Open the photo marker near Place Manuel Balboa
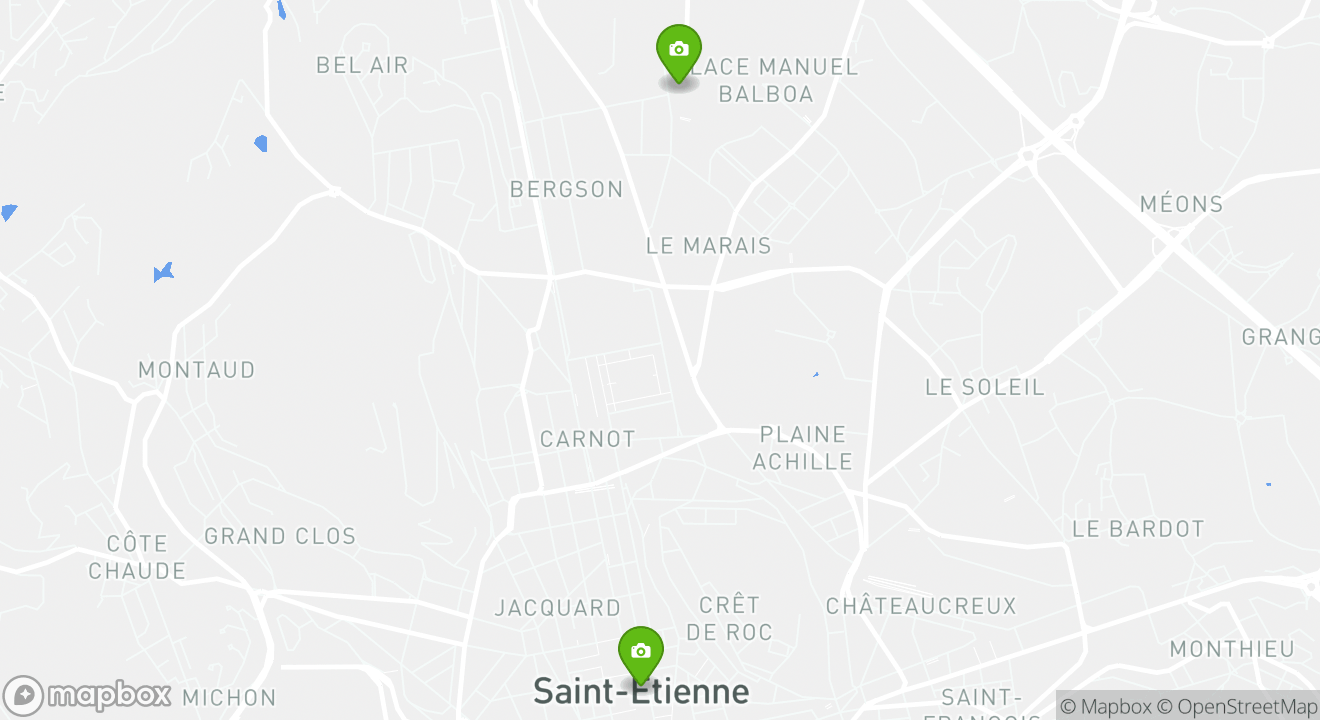1320x720 pixels. [x=678, y=51]
